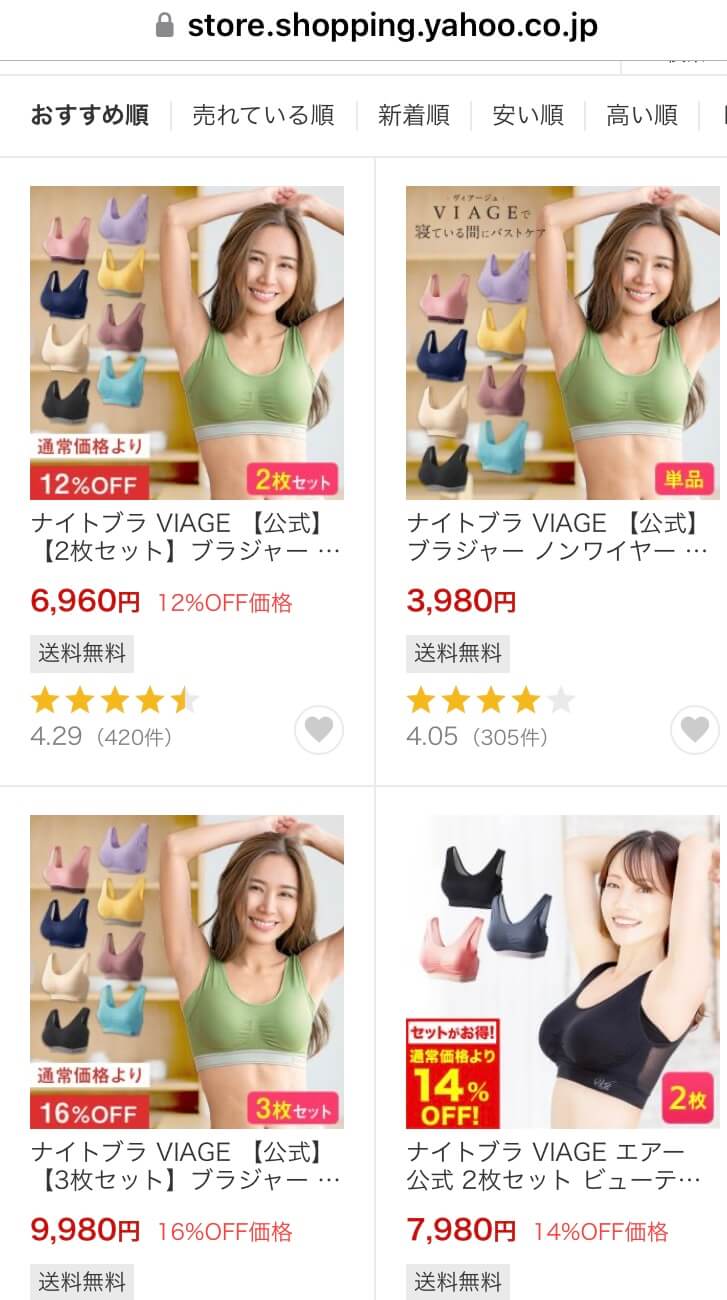The width and height of the screenshot is (727, 1300).
Task: Sort products by 安い順
Action: coord(526,115)
